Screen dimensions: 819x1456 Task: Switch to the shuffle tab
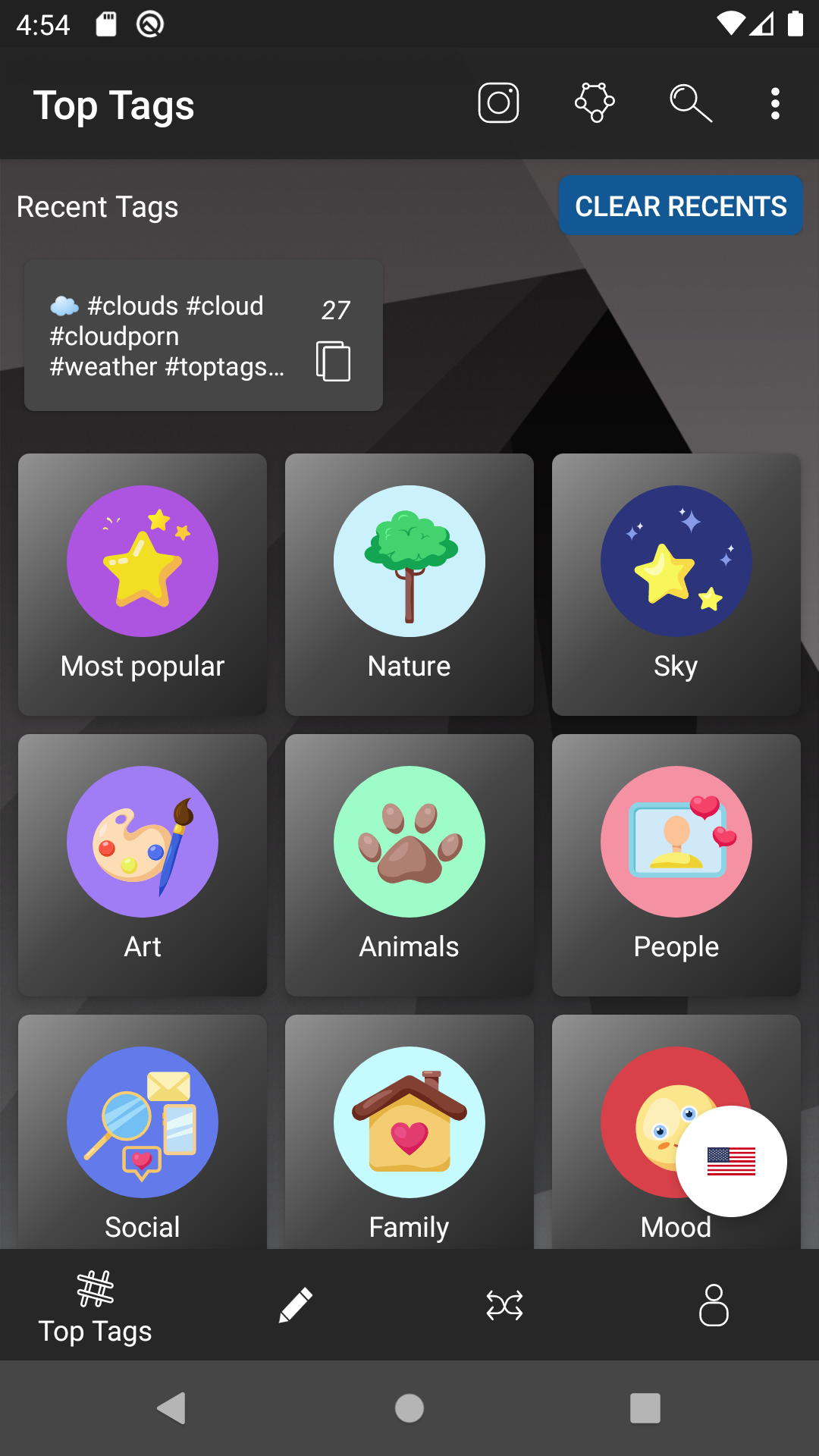click(504, 1305)
